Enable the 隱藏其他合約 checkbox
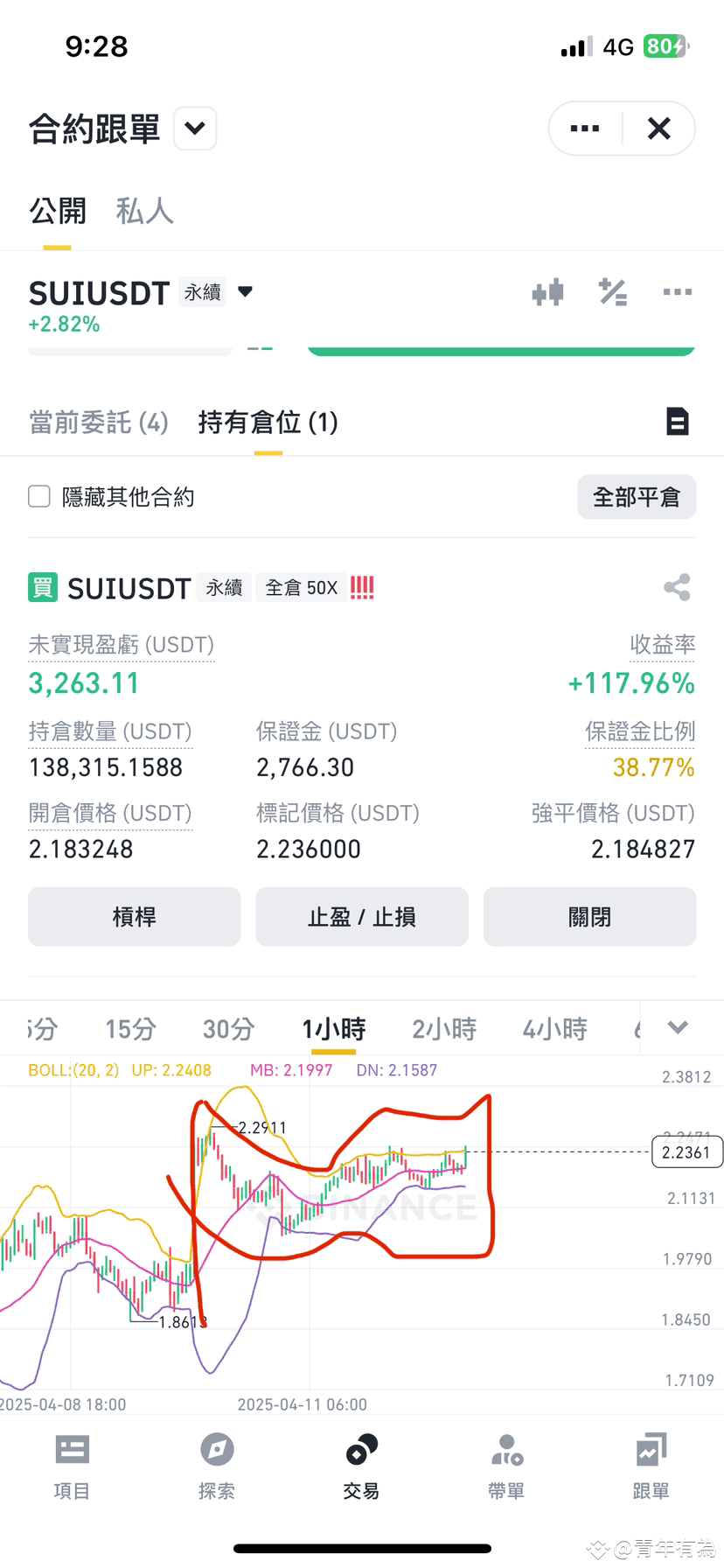Viewport: 724px width, 1568px height. click(x=38, y=496)
